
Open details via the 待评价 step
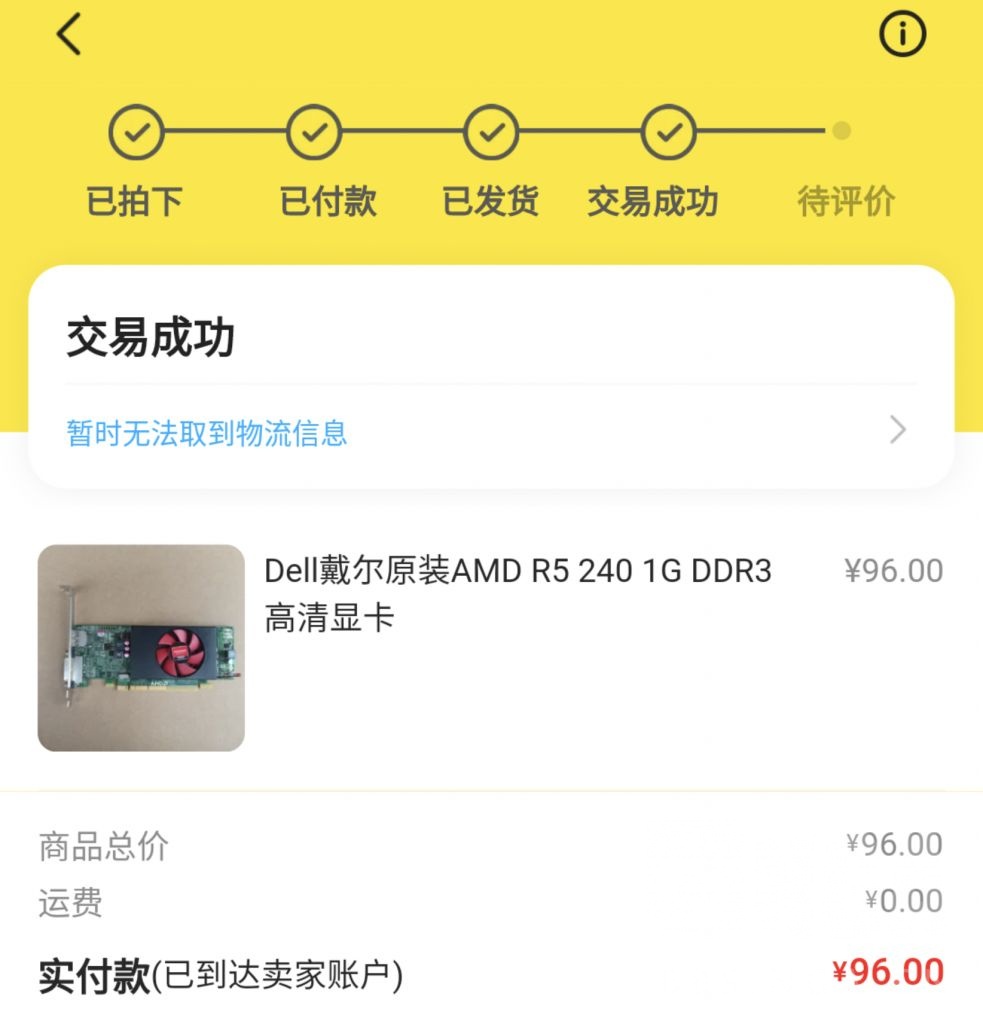pyautogui.click(x=843, y=201)
